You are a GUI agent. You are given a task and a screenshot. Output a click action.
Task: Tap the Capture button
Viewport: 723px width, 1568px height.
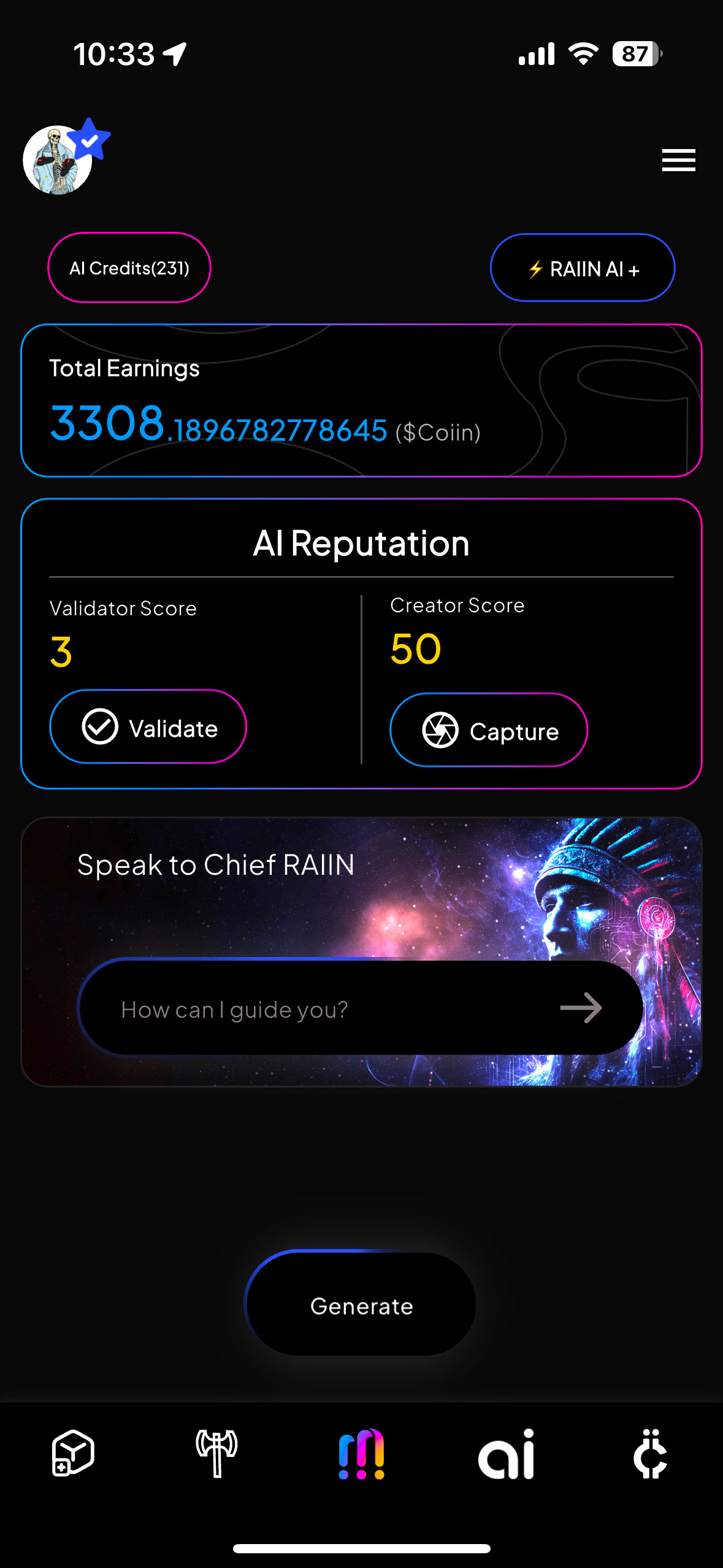tap(489, 730)
